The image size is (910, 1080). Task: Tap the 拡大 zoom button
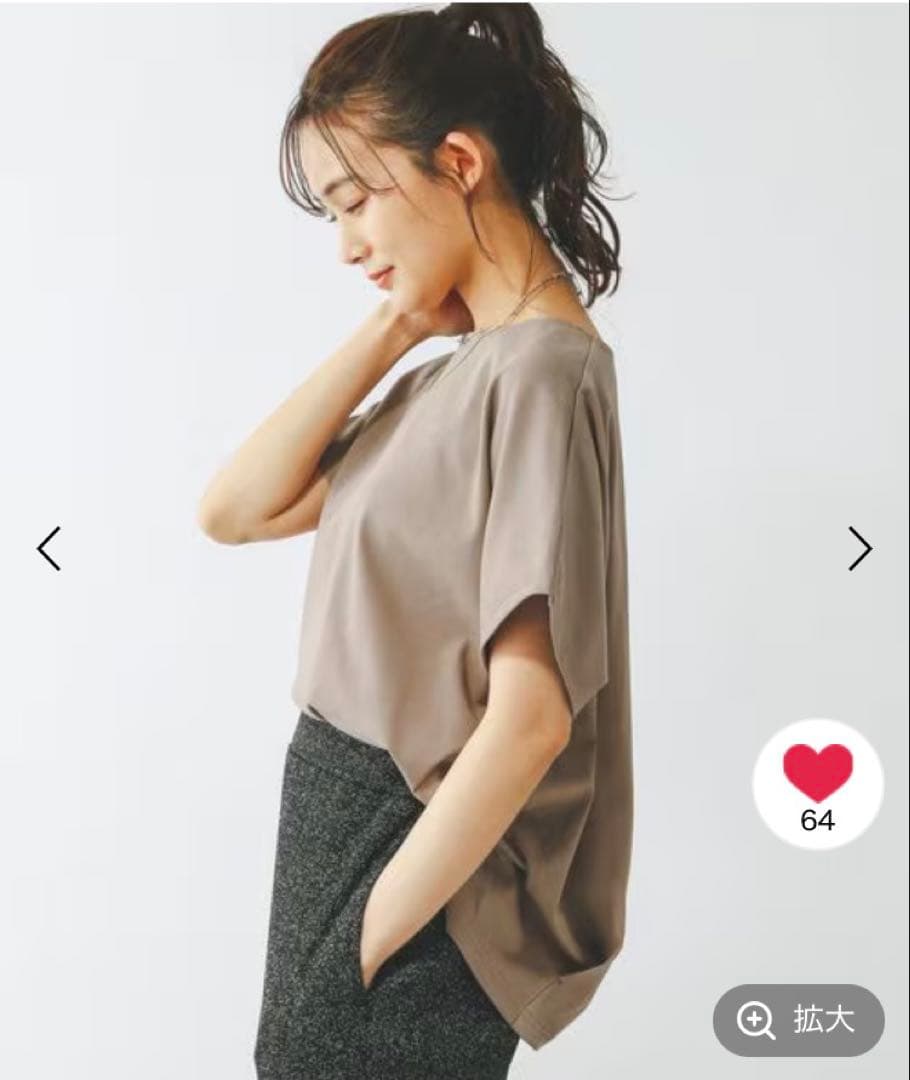(x=798, y=1021)
